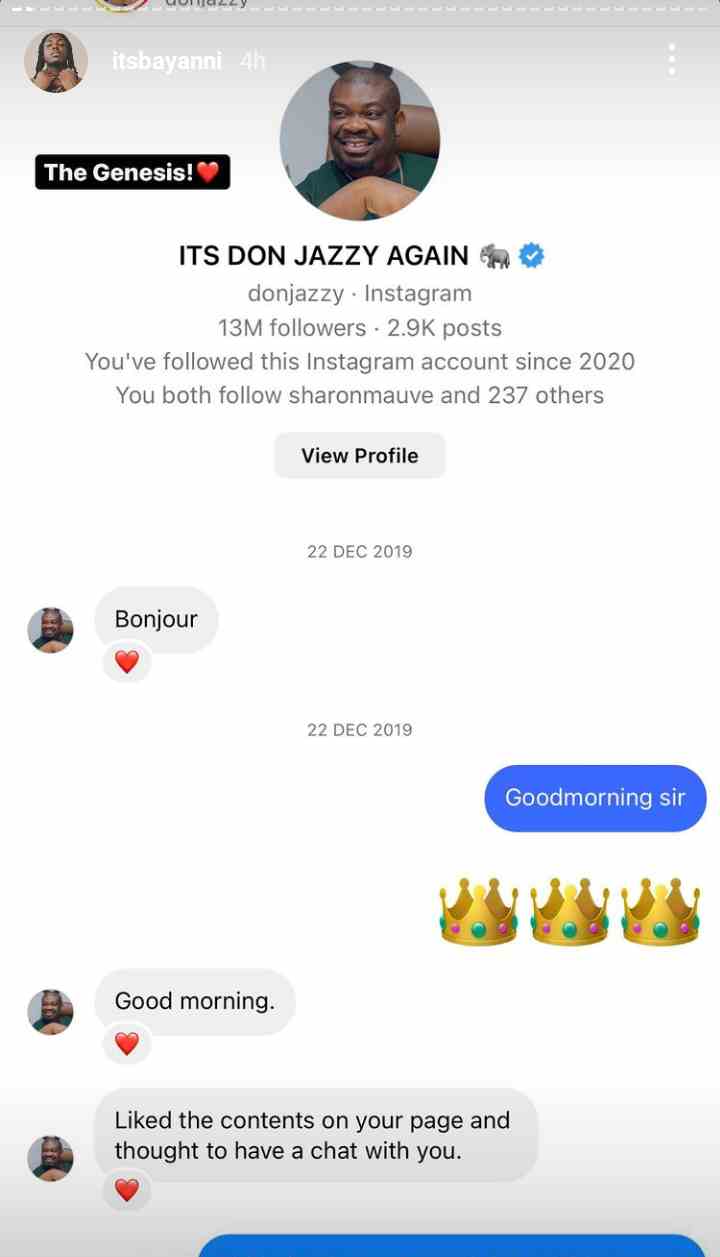This screenshot has width=720, height=1257.
Task: Tap the itsbayanni username
Action: [x=166, y=61]
